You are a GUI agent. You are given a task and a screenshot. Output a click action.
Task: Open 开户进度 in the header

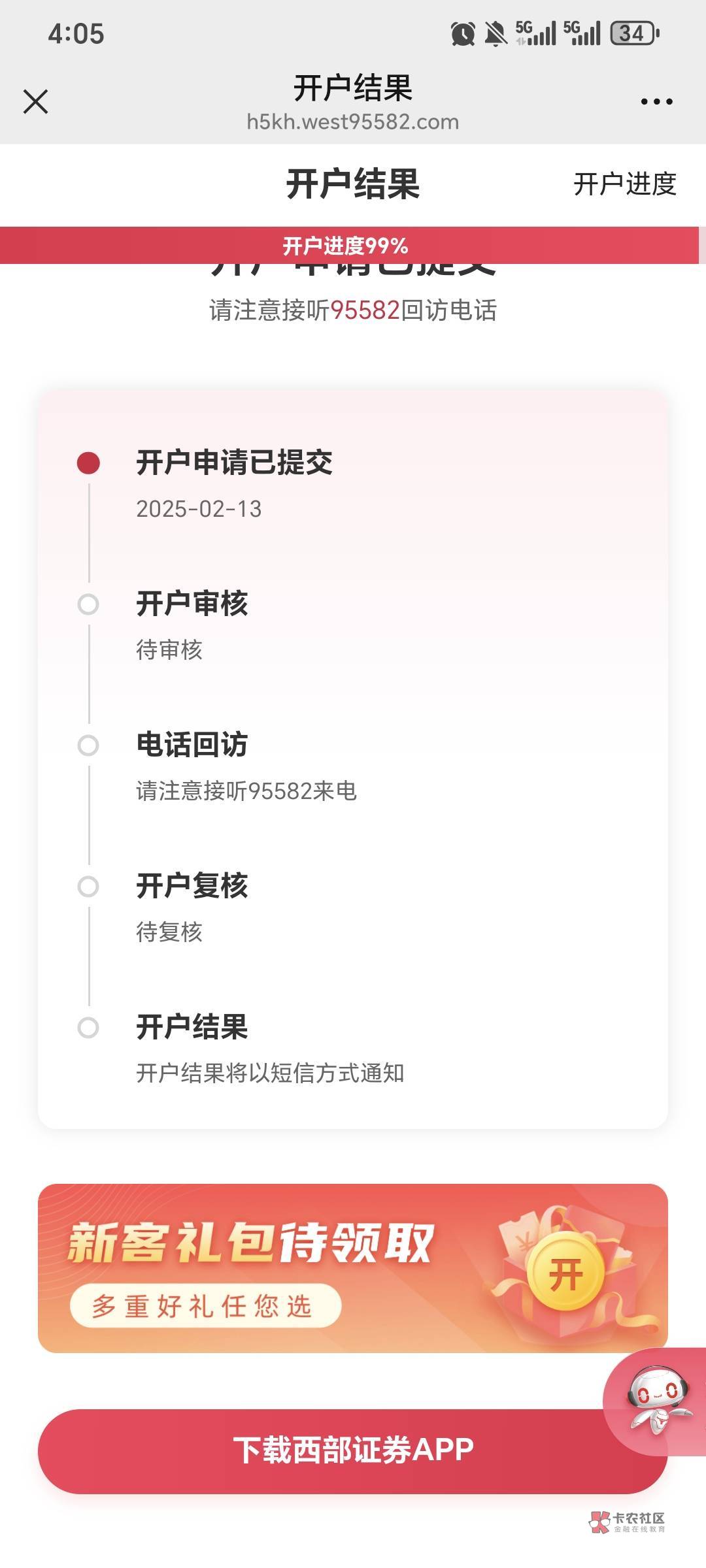point(624,184)
